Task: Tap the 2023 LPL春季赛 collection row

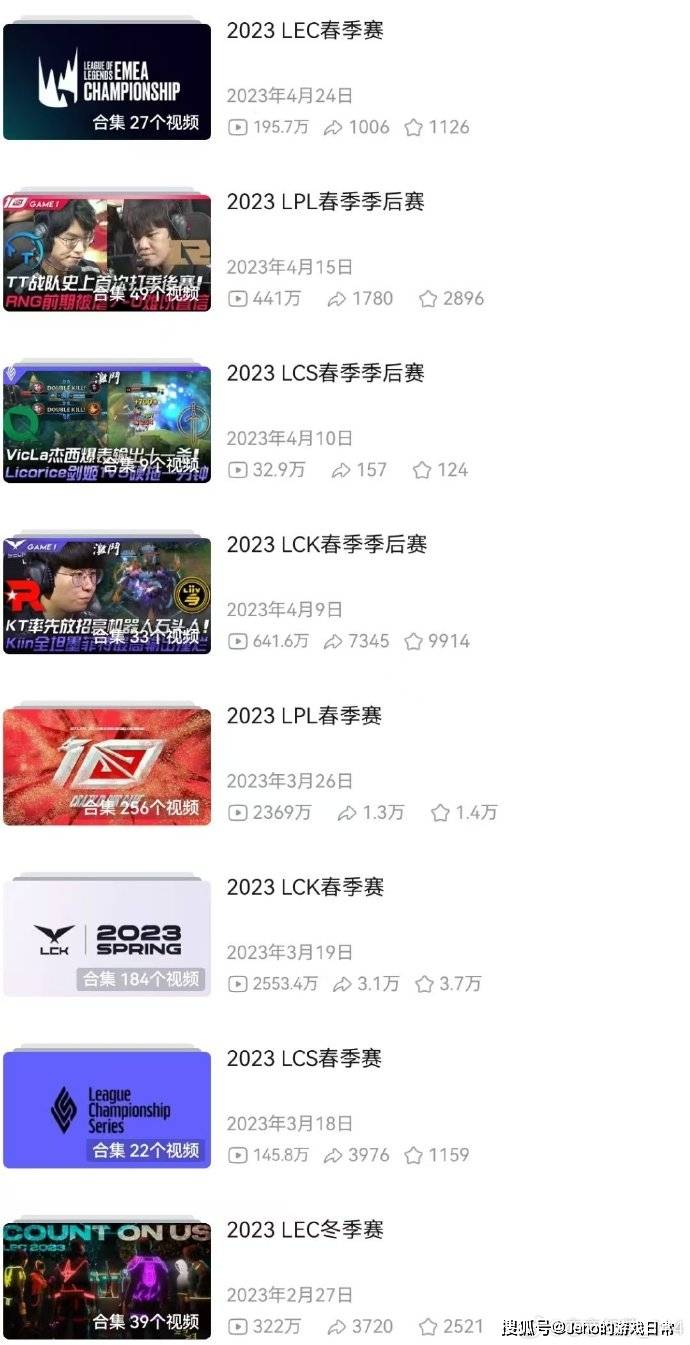Action: 305,716
